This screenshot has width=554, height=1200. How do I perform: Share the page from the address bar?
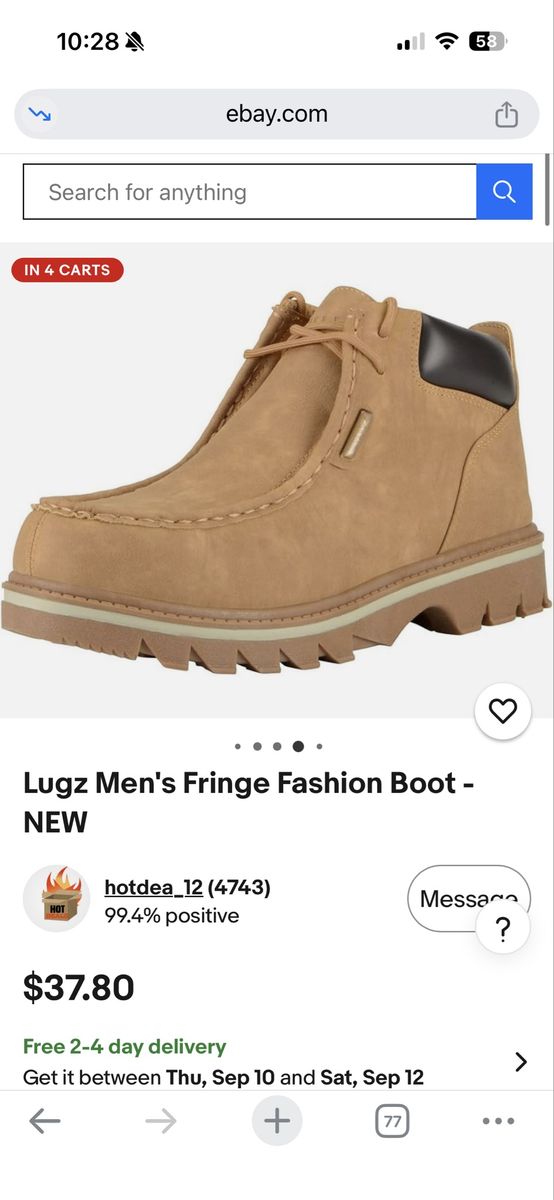tap(507, 114)
